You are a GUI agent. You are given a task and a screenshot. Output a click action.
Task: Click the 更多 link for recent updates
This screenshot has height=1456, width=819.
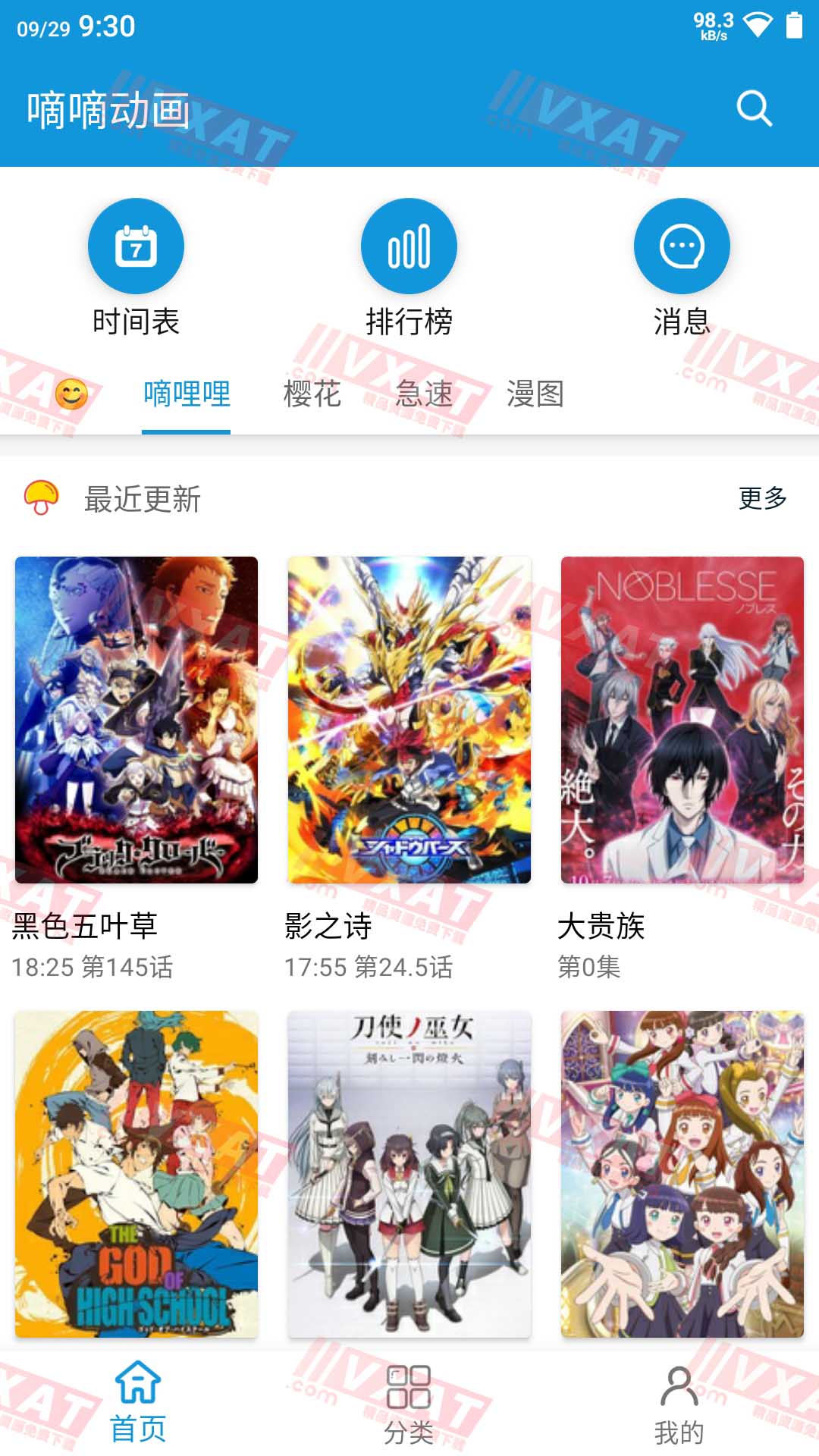click(x=762, y=498)
